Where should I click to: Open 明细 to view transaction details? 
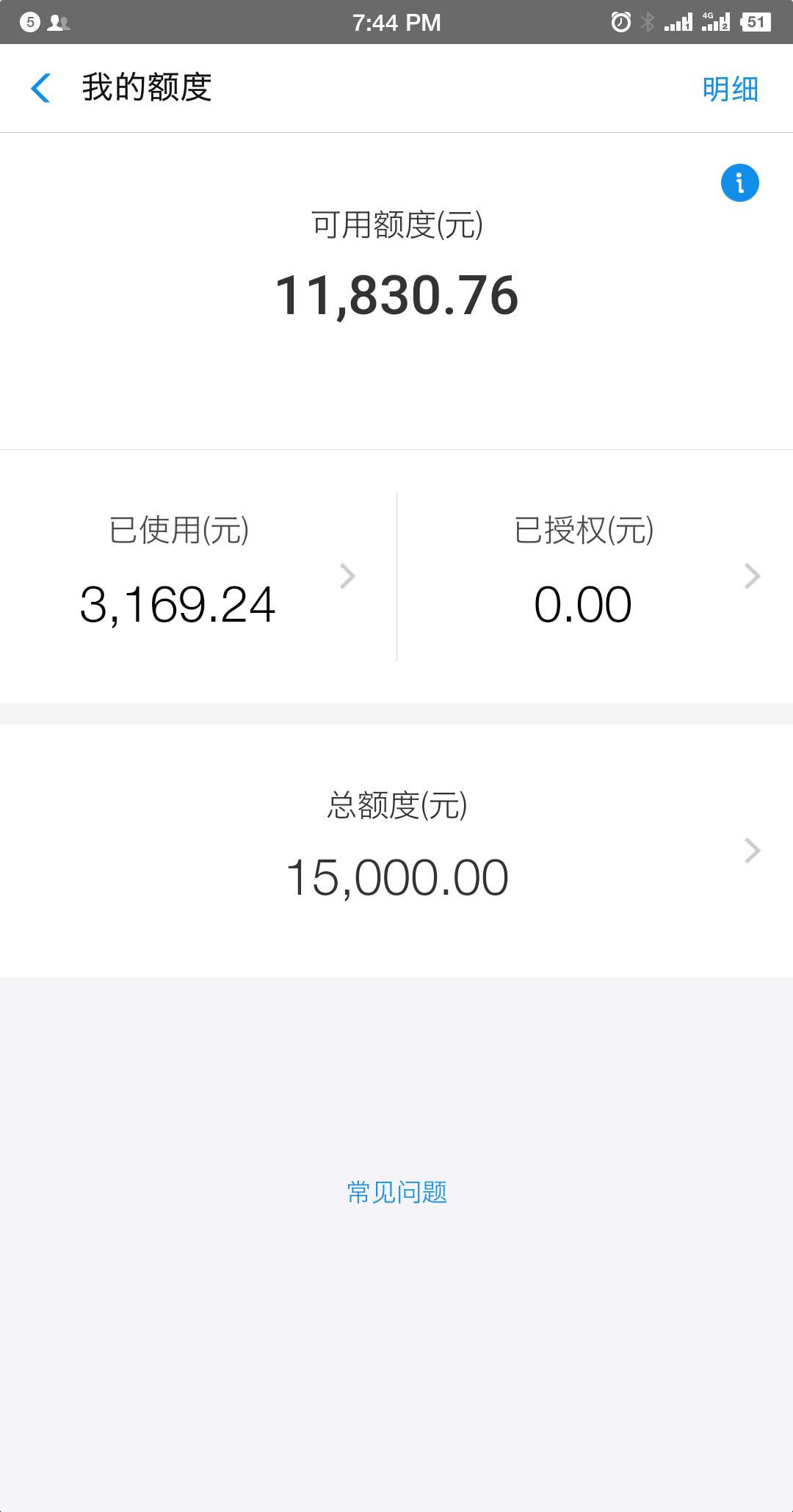(x=731, y=88)
